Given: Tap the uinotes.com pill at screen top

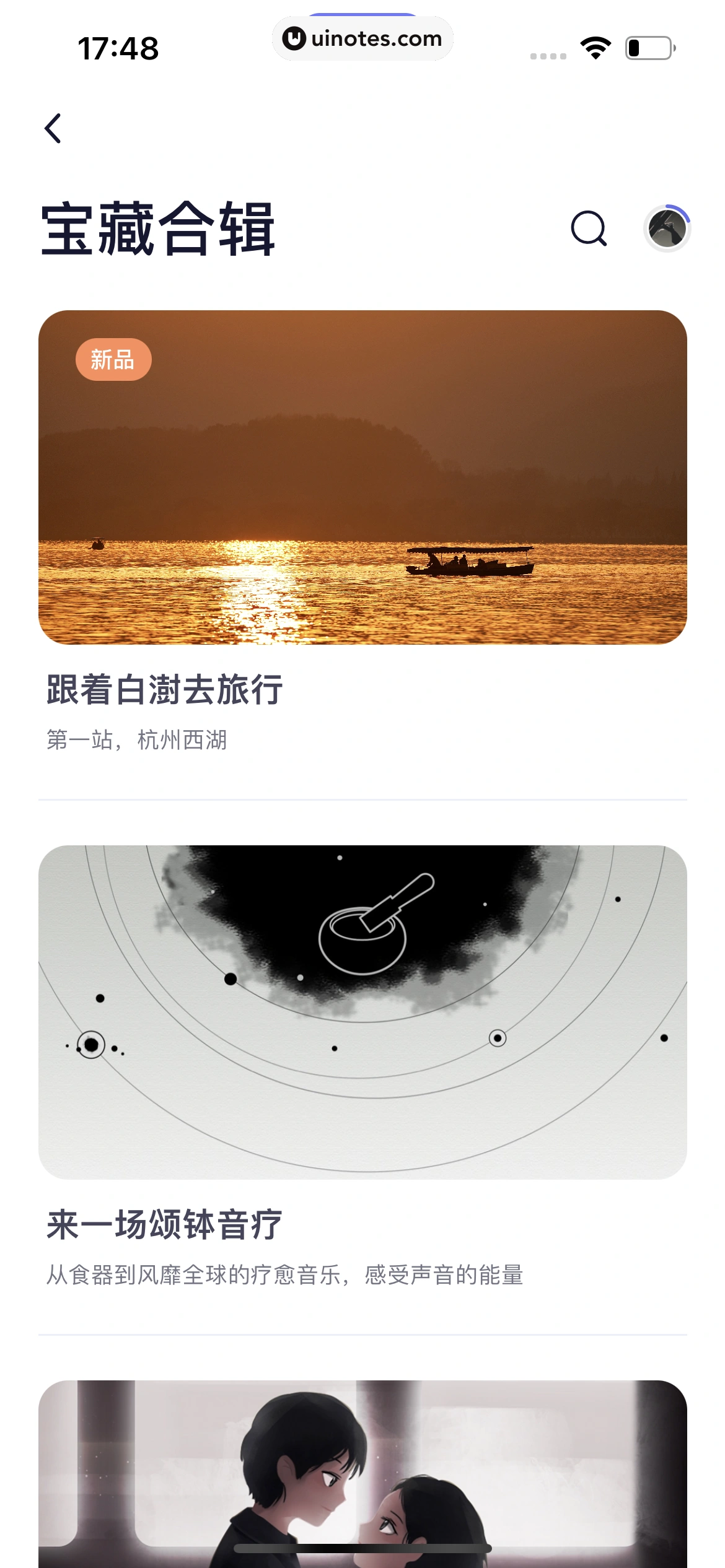Looking at the screenshot, I should pos(362,38).
